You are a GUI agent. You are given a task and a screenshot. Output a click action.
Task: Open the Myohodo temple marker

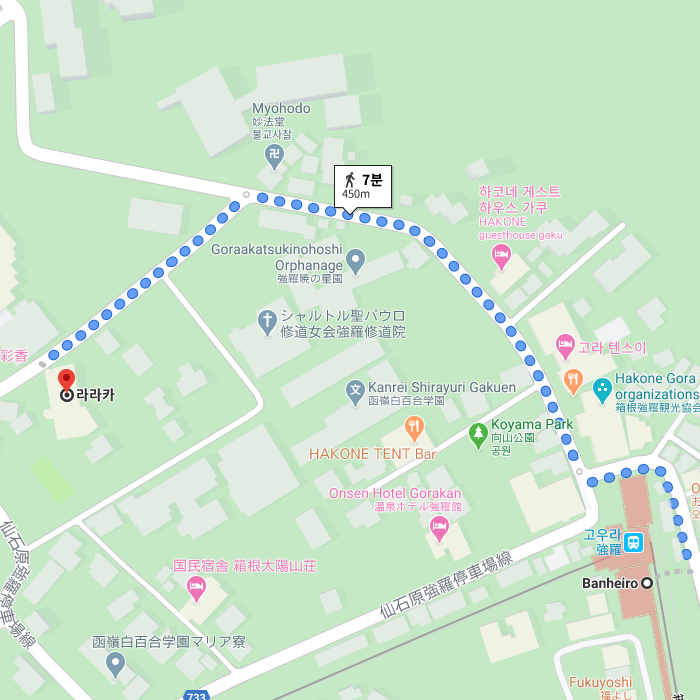pyautogui.click(x=274, y=155)
